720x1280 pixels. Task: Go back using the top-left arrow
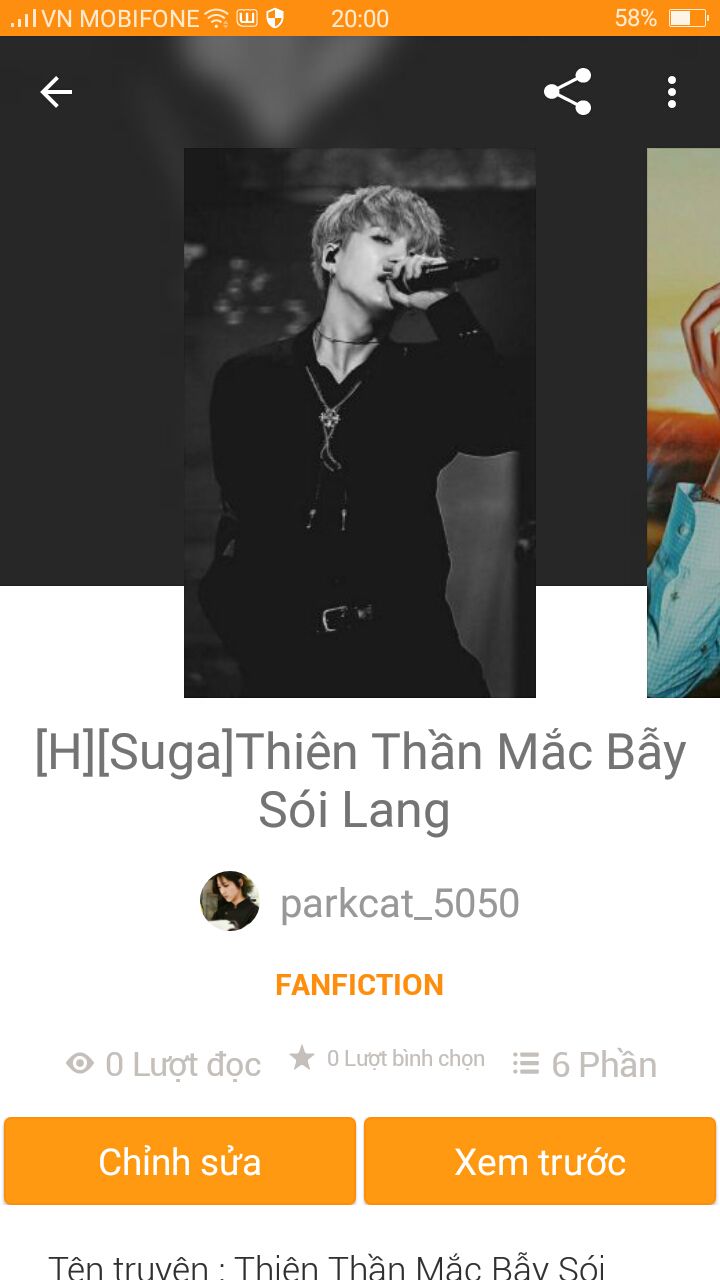point(56,92)
